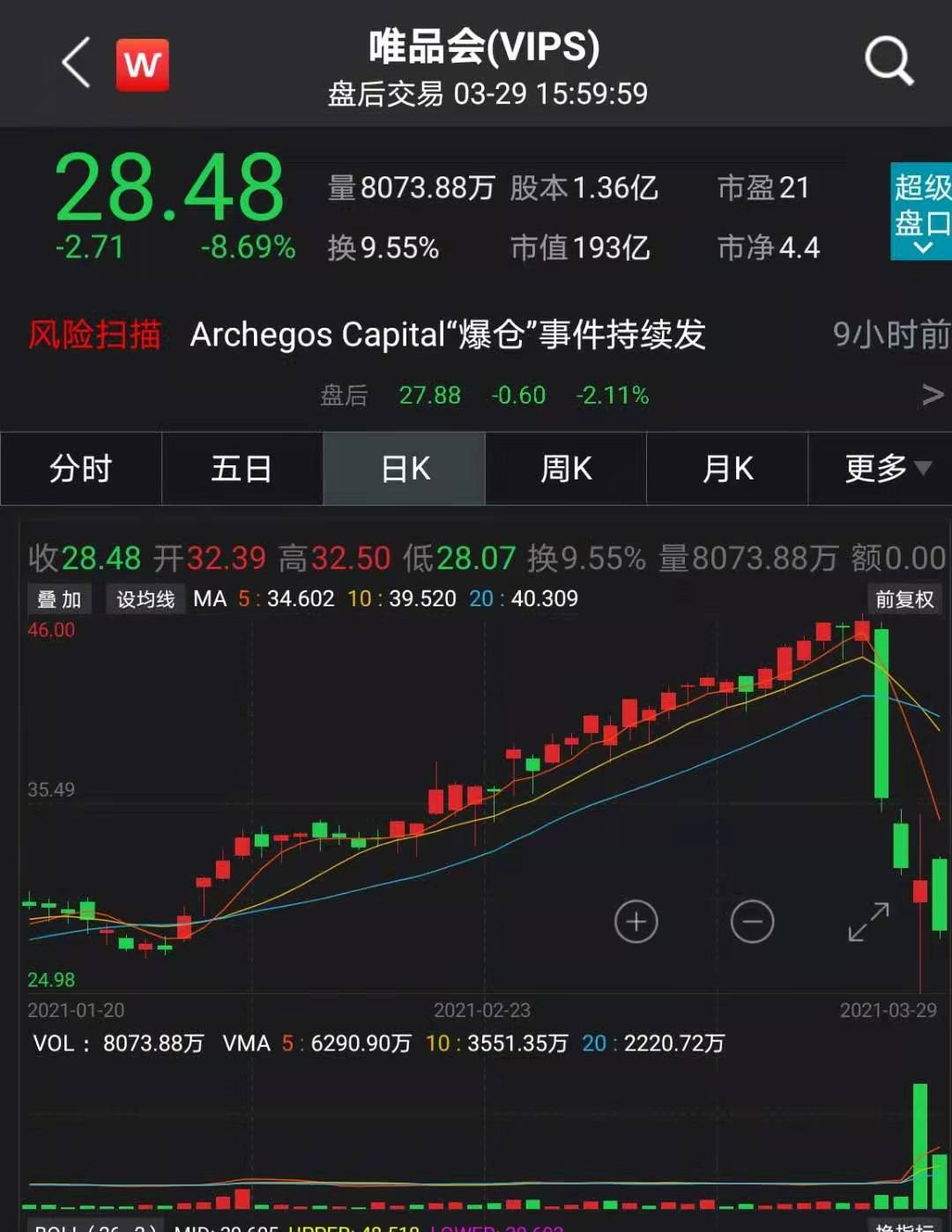Toggle 设均线 moving average settings

pos(145,598)
